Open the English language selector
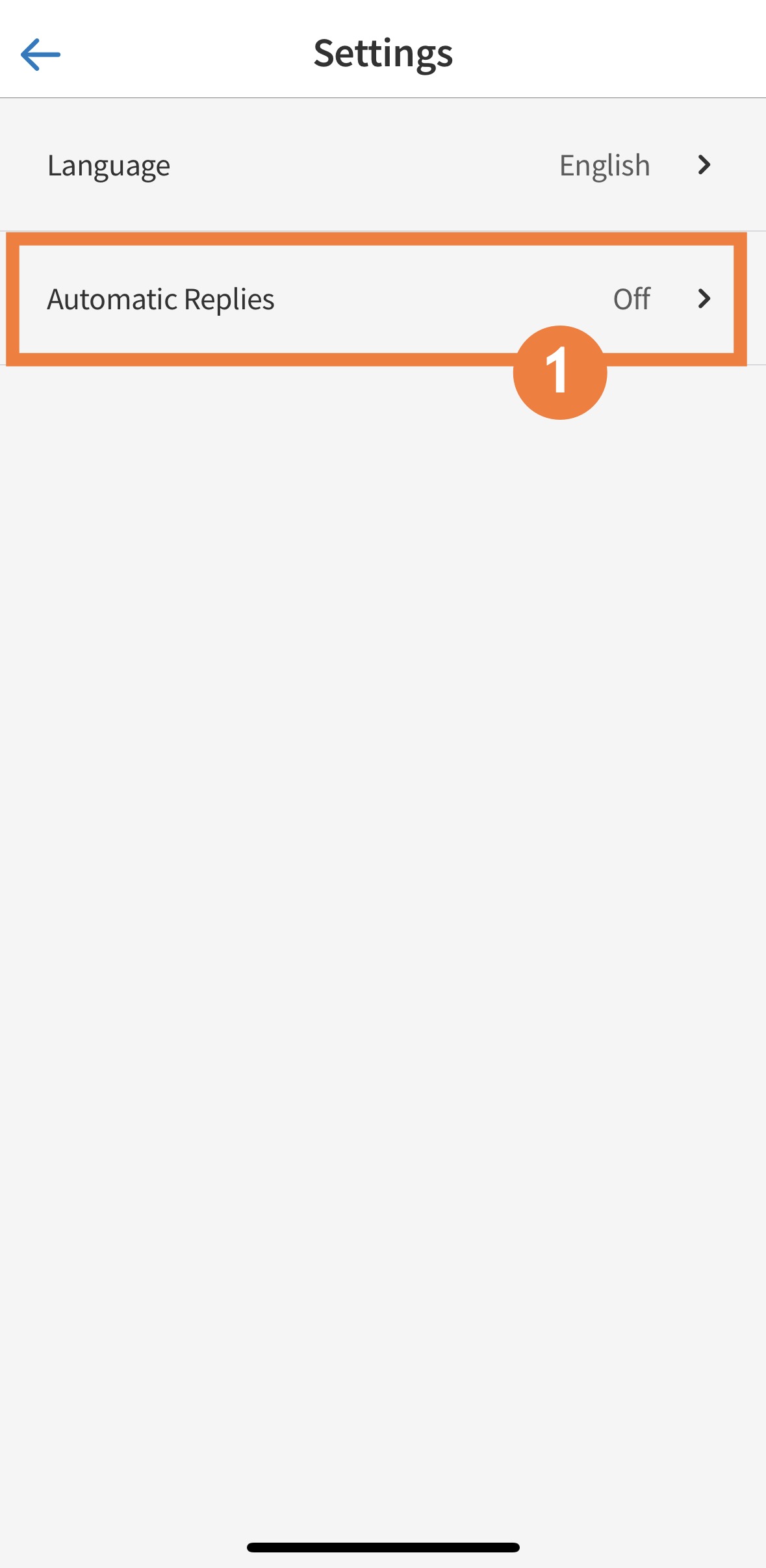766x1568 pixels. pyautogui.click(x=604, y=165)
